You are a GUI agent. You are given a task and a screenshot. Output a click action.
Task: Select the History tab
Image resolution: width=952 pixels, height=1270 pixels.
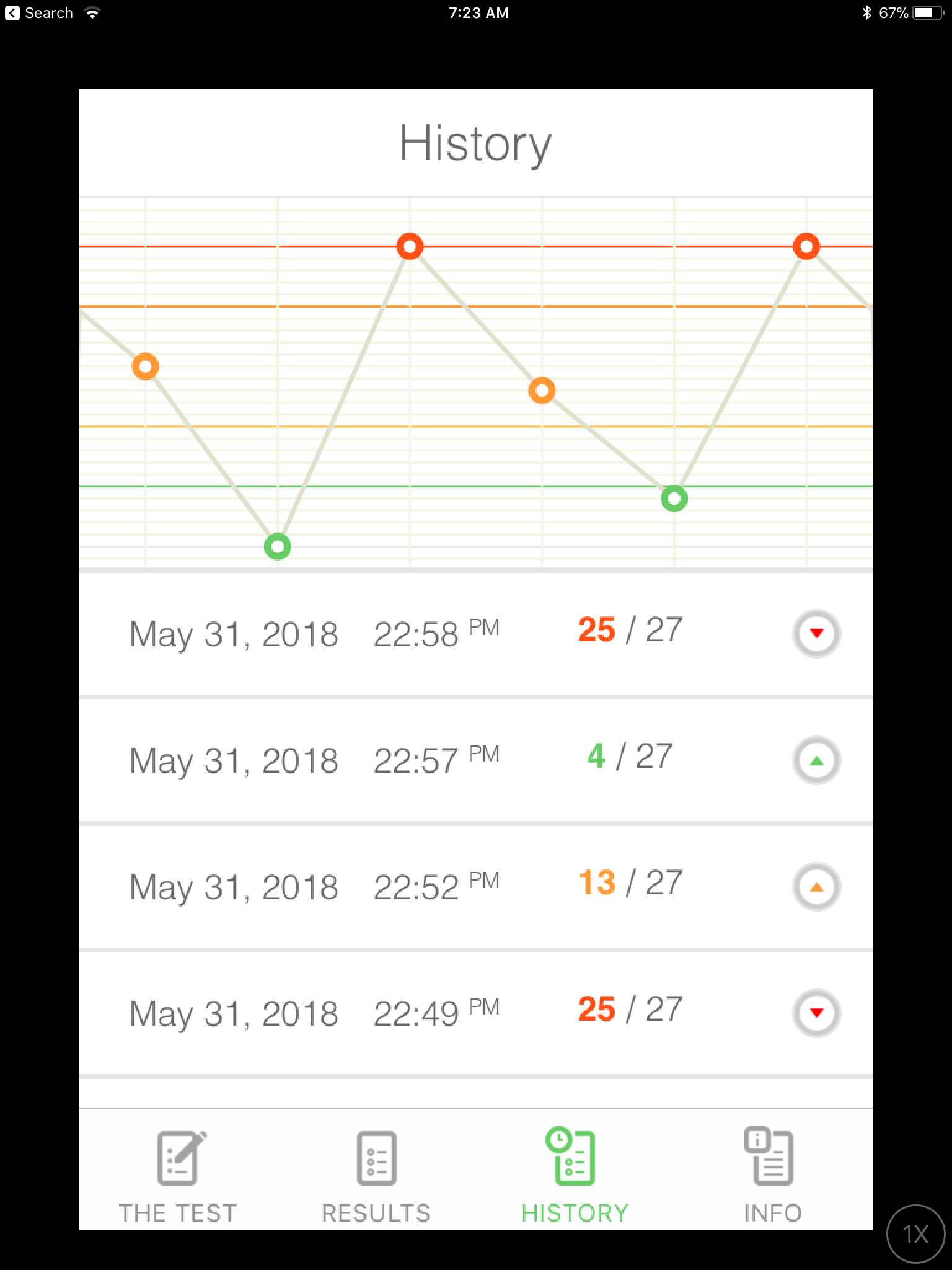(x=575, y=1176)
